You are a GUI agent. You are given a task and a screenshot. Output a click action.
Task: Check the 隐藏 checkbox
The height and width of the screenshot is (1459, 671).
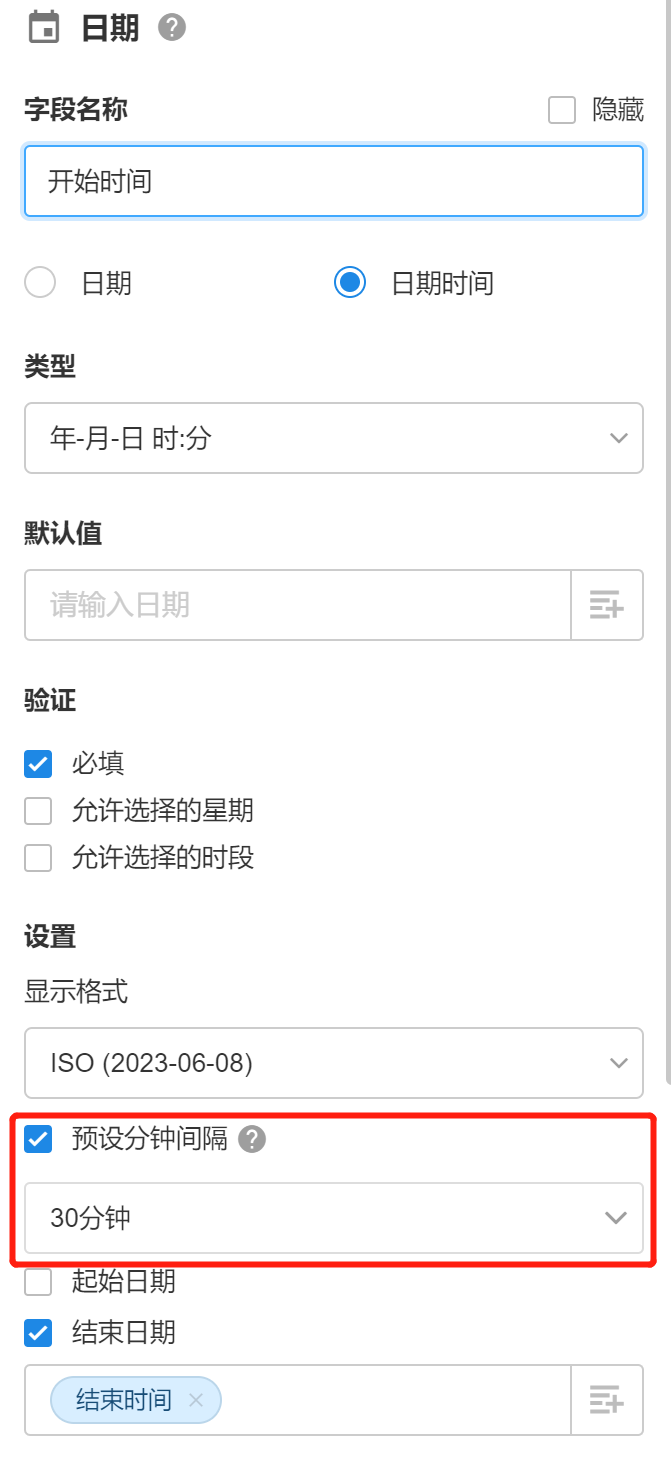point(562,110)
